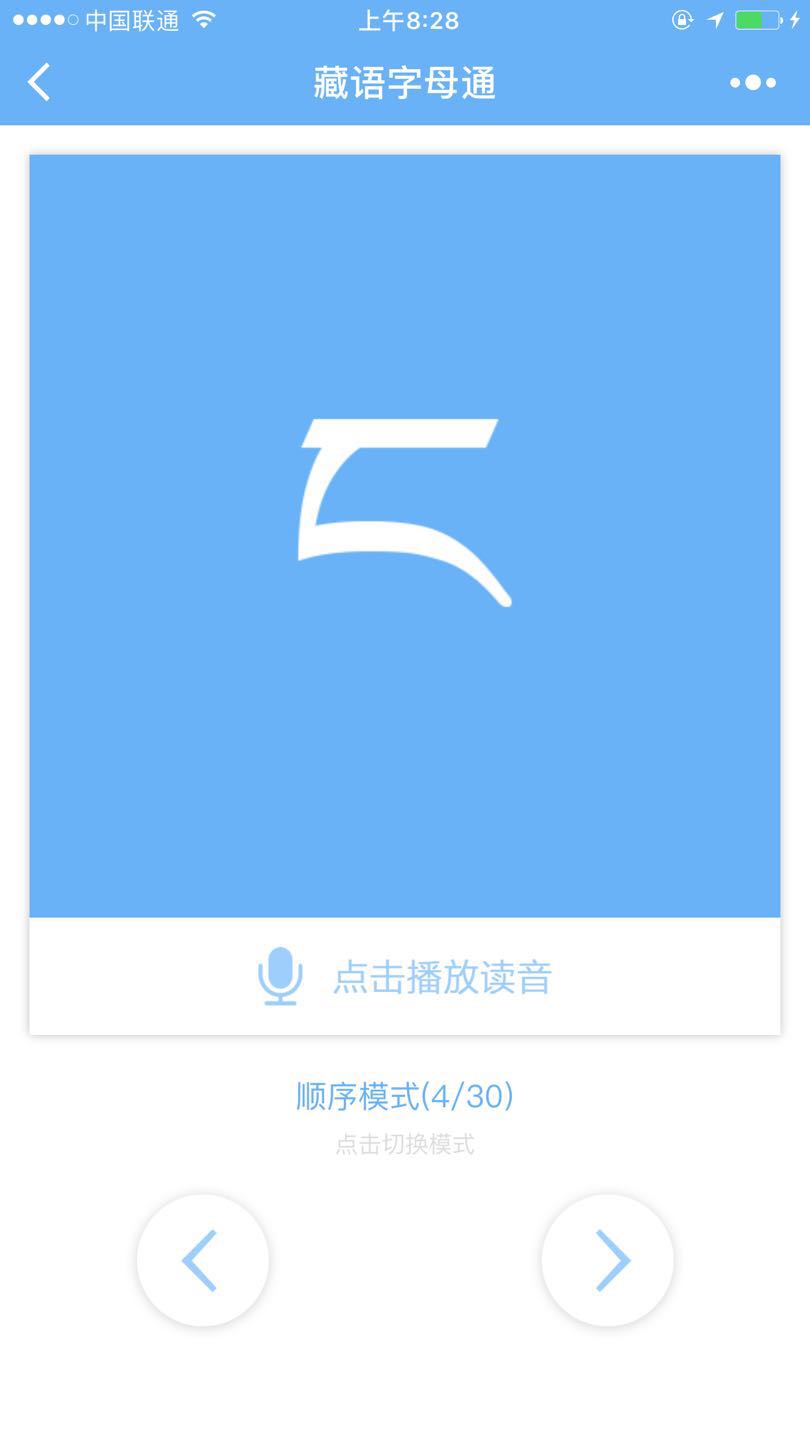The width and height of the screenshot is (810, 1440).
Task: Advance to the next Tibetan letter
Action: [x=607, y=1260]
